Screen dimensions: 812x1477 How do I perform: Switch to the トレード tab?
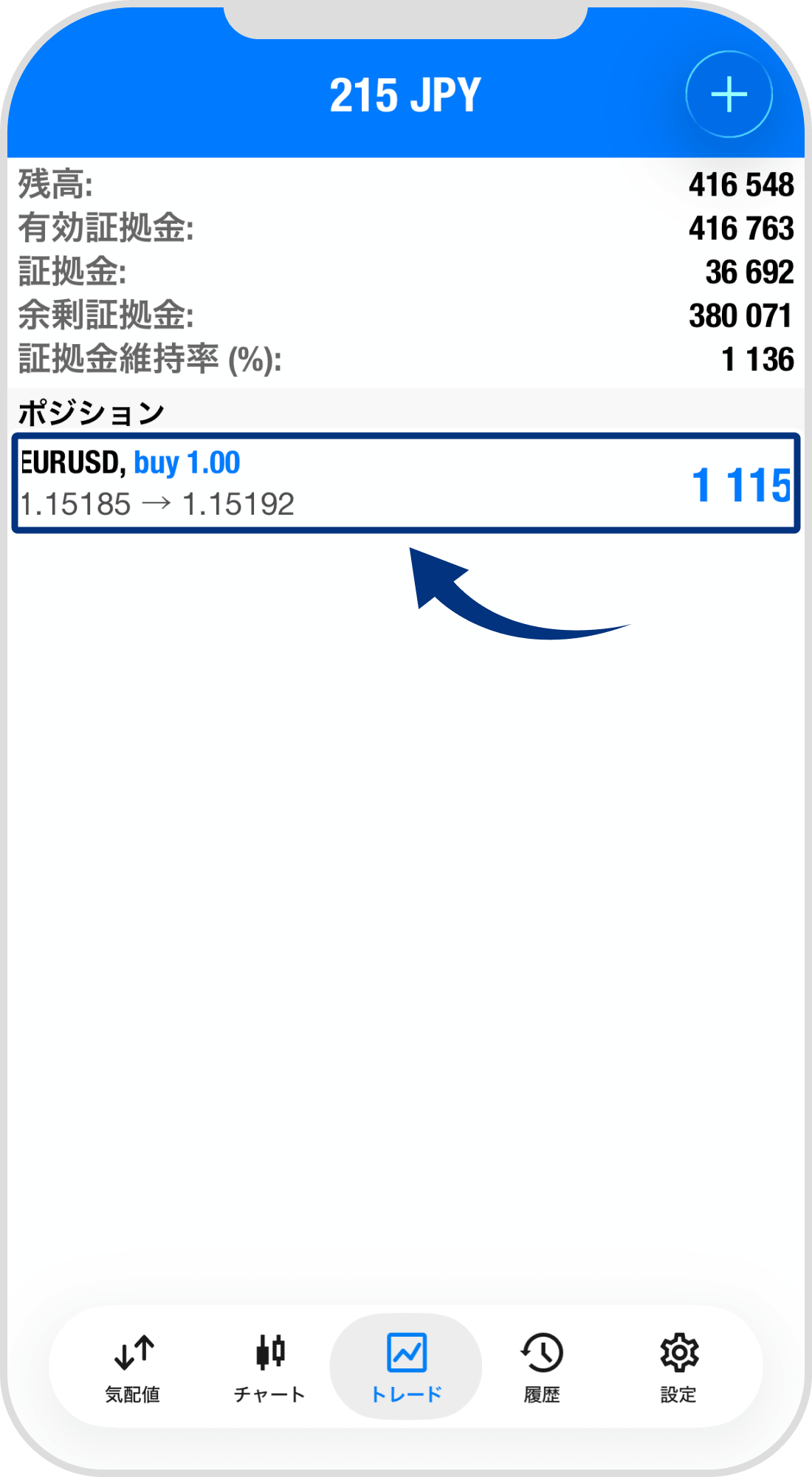pyautogui.click(x=405, y=1370)
